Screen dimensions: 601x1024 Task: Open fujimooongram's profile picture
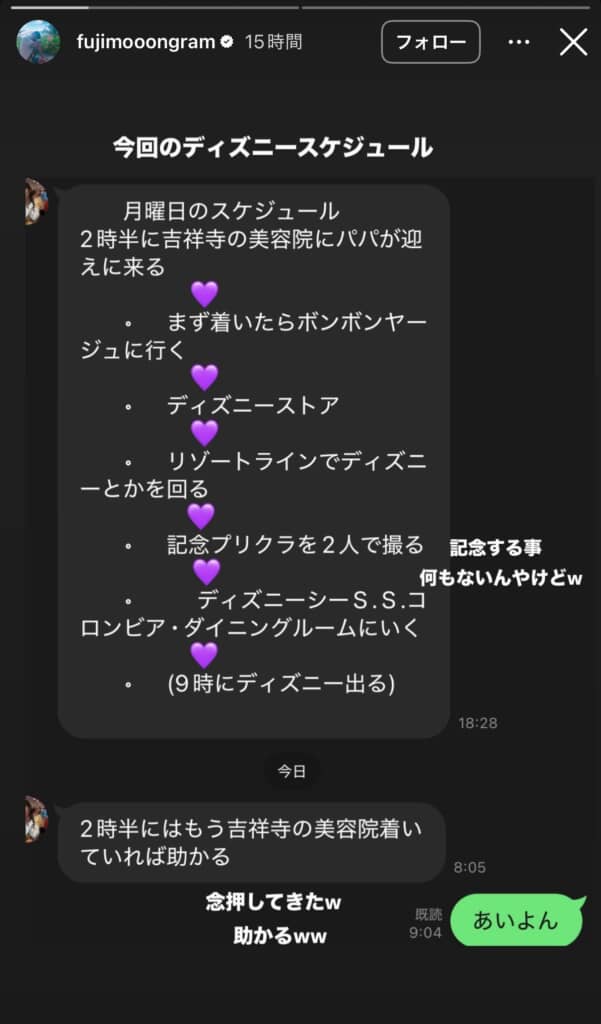[38, 42]
